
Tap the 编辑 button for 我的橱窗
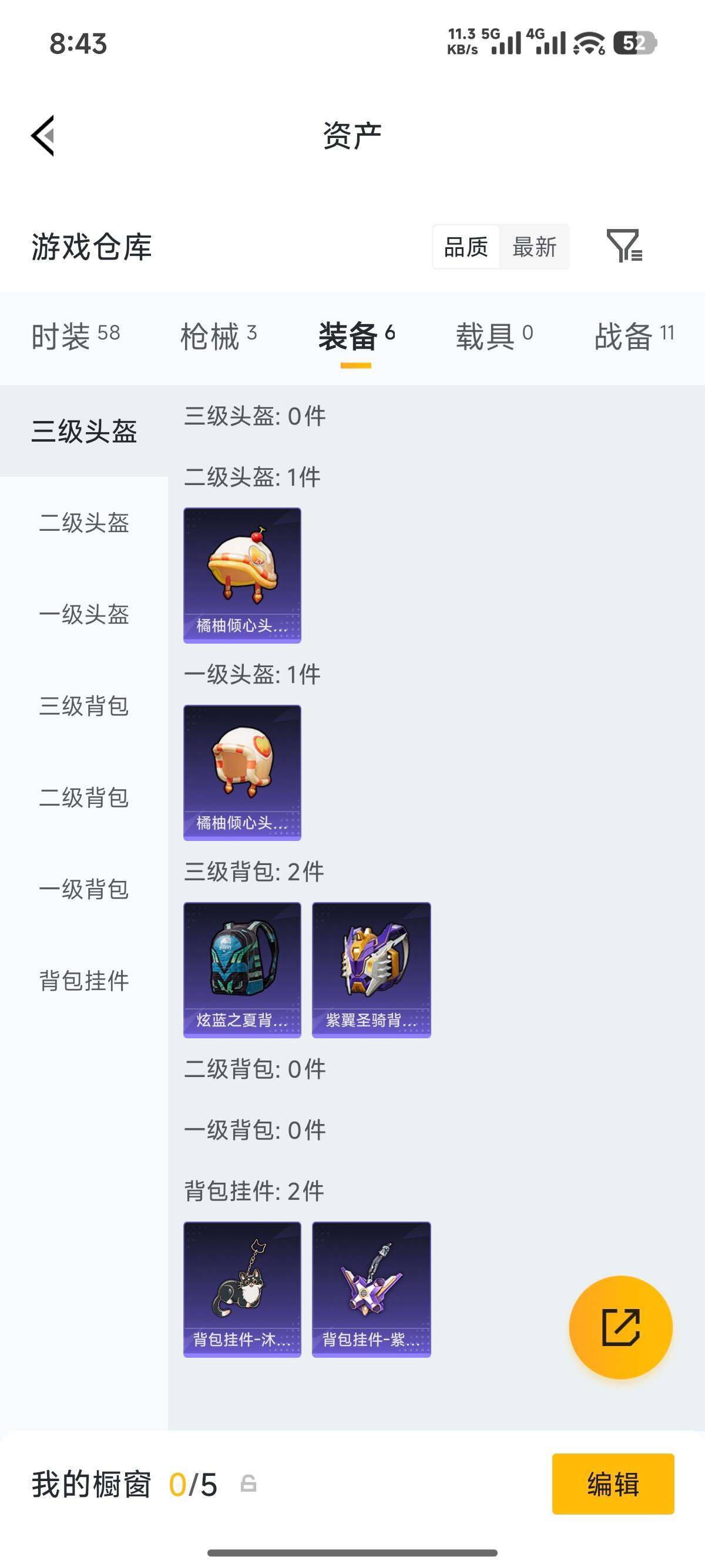613,1484
